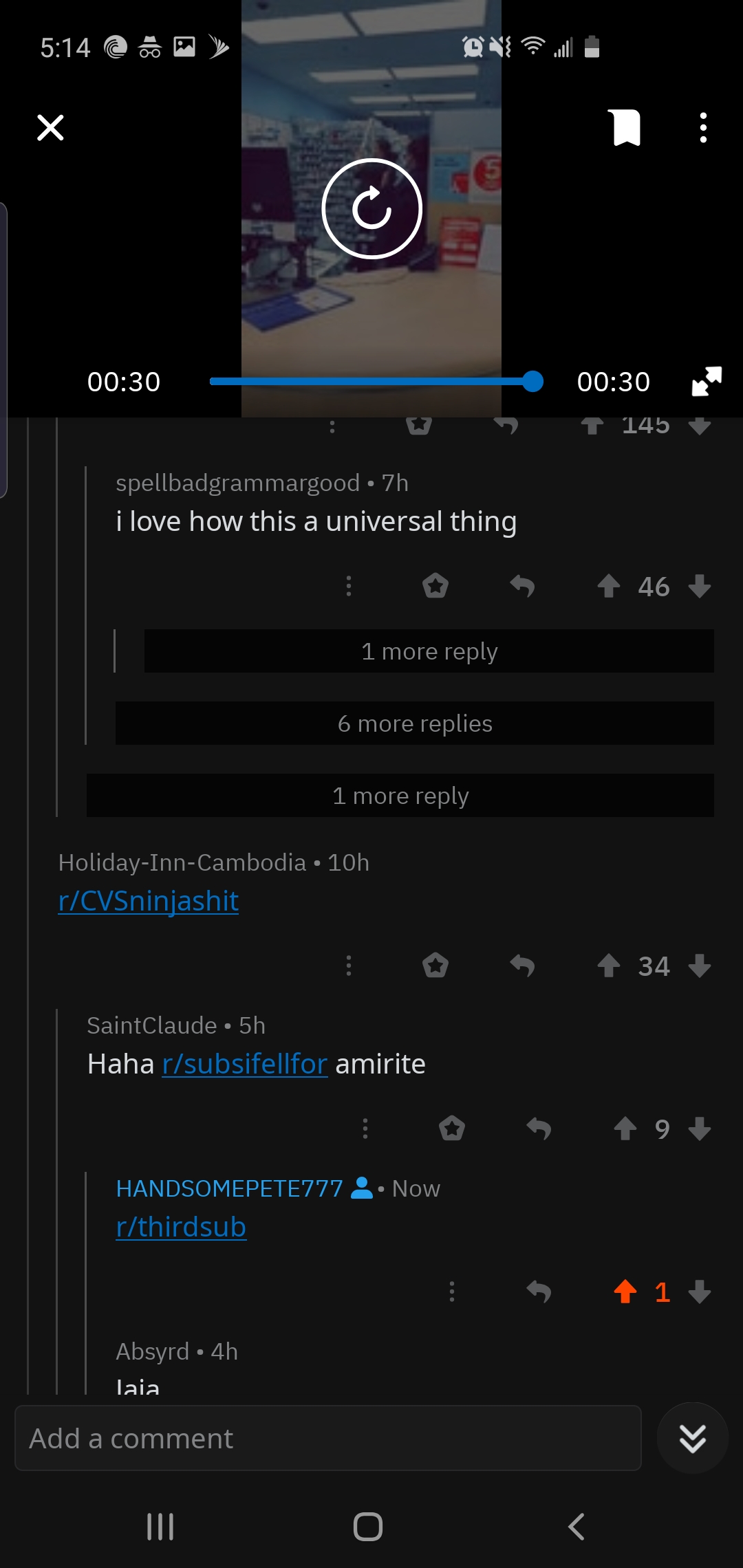Downvote Holiday-Inn-Cambodia's comment
This screenshot has width=743, height=1568.
pos(700,966)
